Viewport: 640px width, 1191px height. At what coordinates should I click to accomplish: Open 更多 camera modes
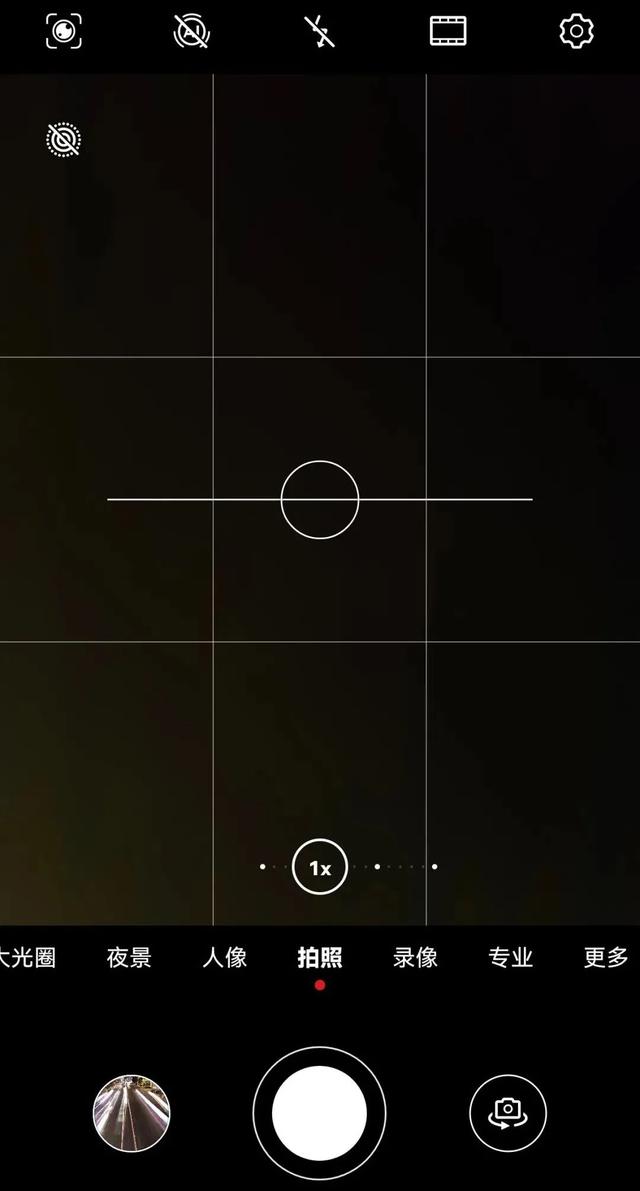[x=605, y=957]
